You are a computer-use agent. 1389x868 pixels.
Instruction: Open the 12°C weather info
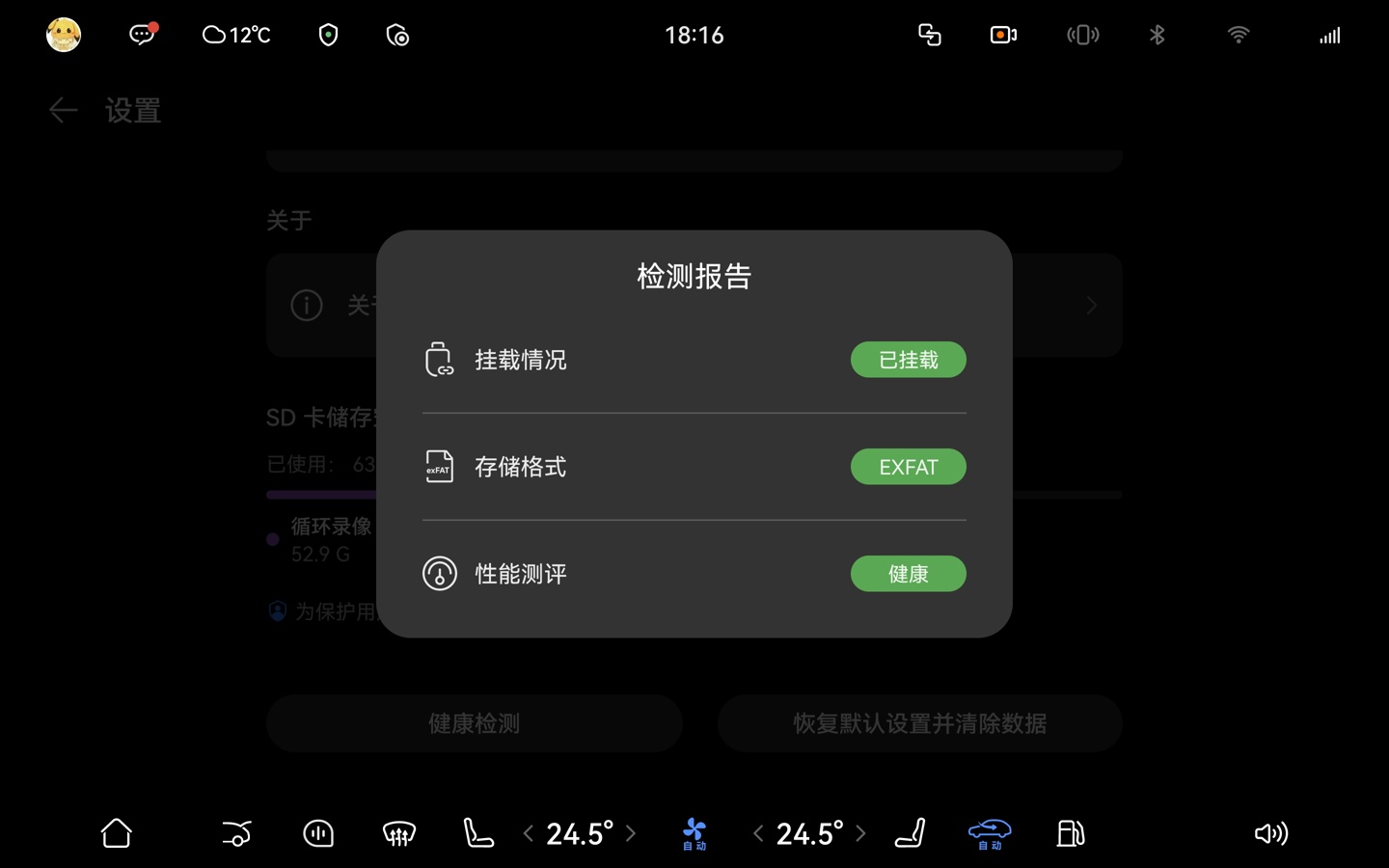click(236, 35)
